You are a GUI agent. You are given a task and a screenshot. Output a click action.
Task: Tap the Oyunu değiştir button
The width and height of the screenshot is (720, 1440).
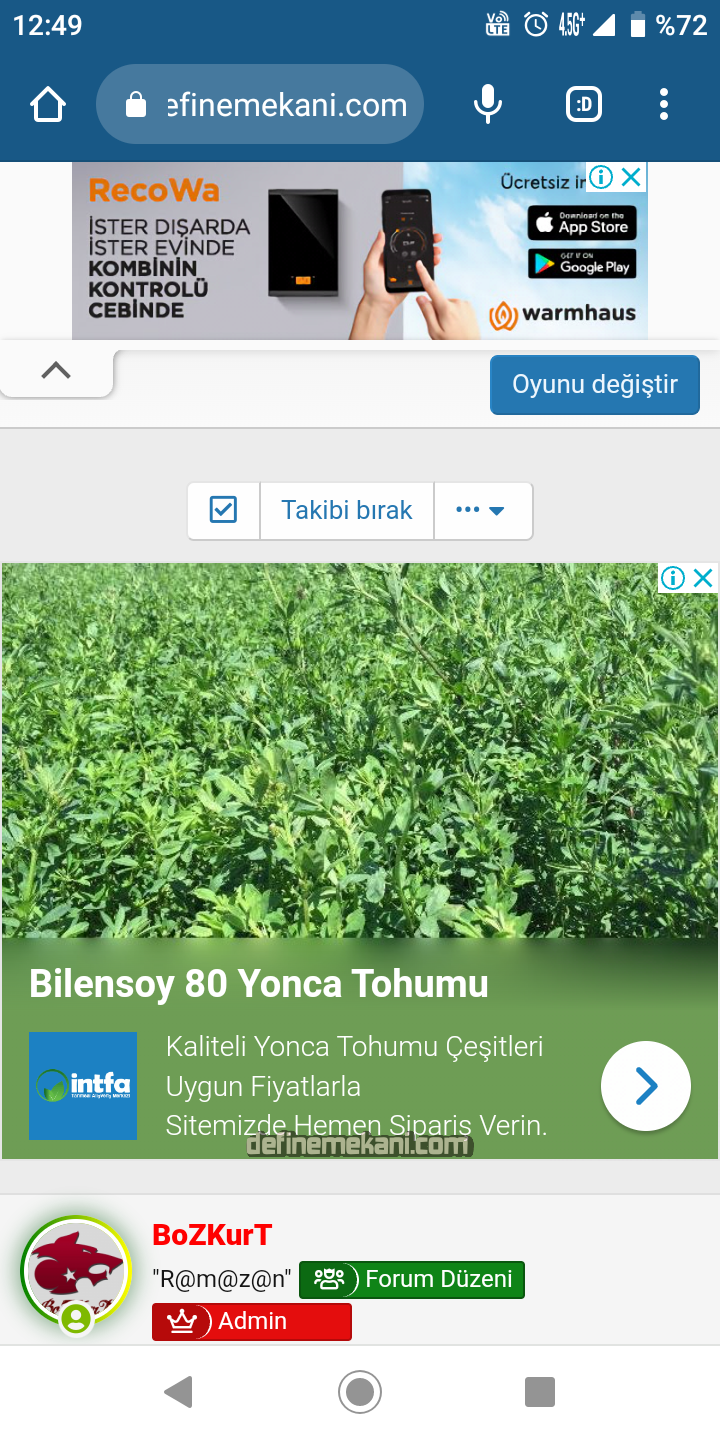[594, 385]
